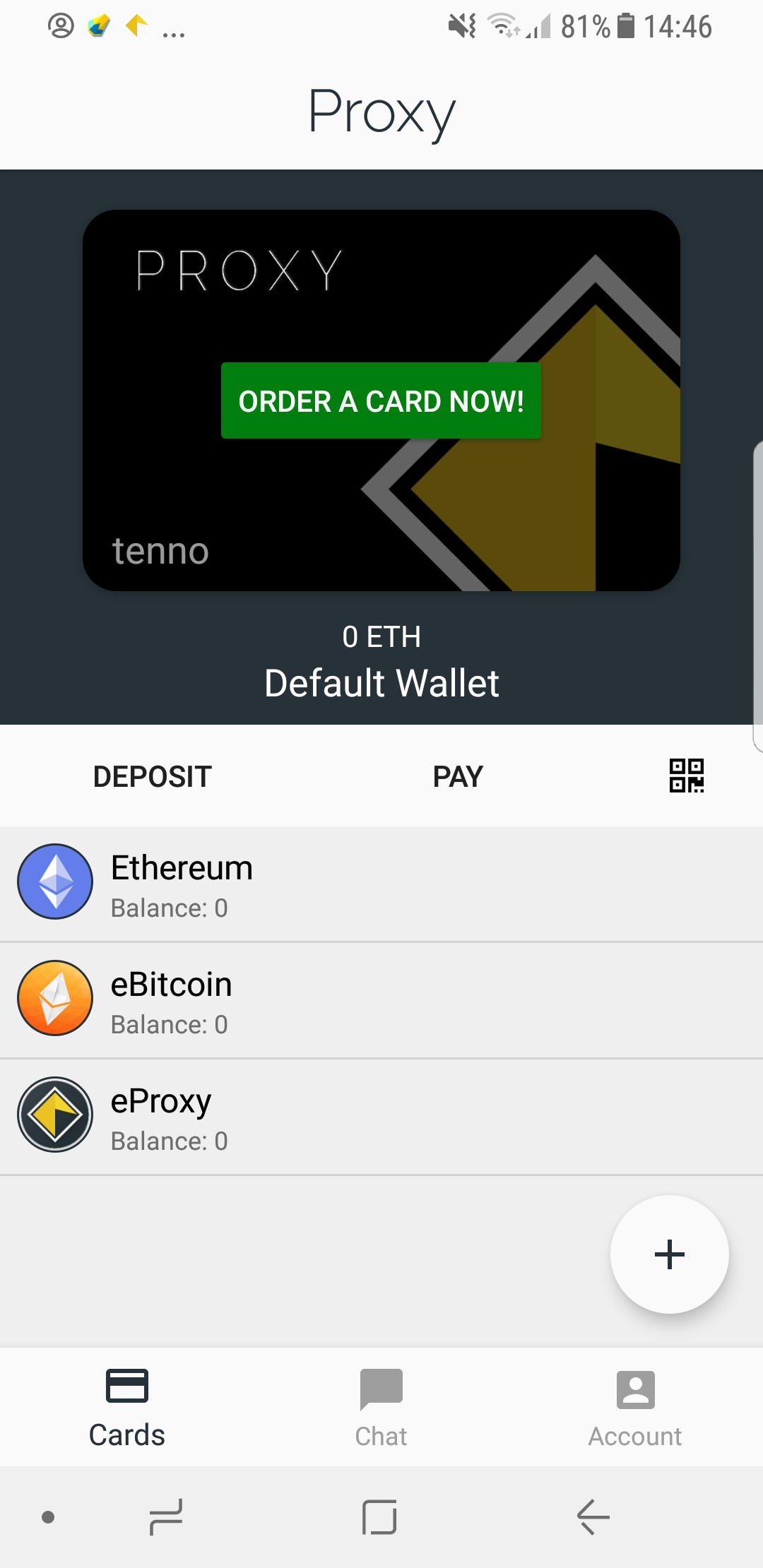
Task: Select the Pay action
Action: 458,776
